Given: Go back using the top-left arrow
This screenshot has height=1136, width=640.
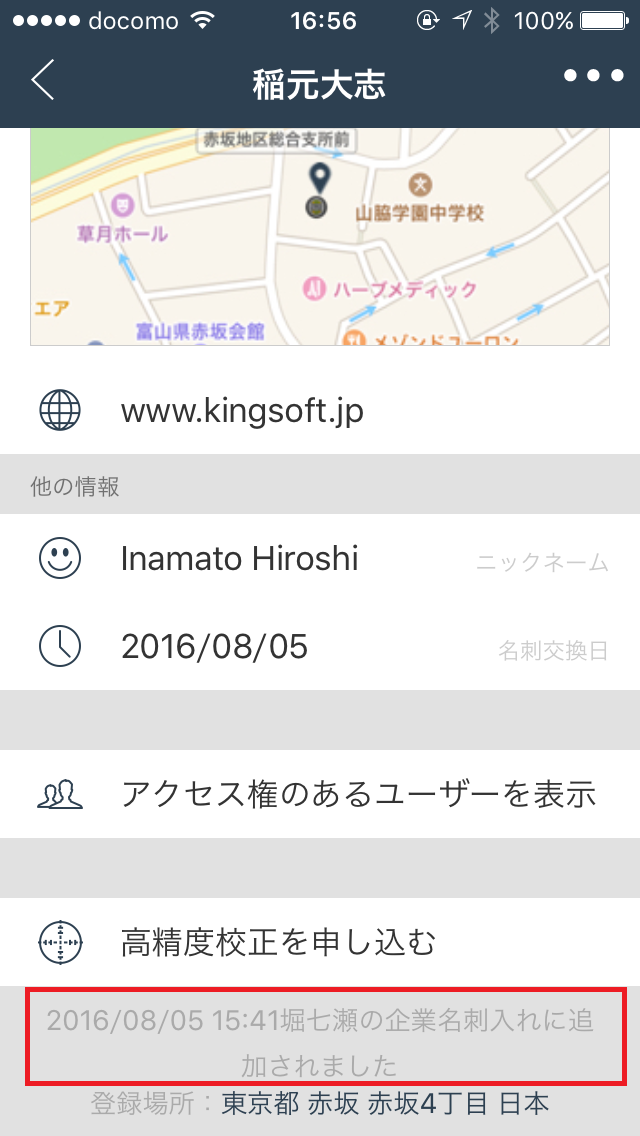Looking at the screenshot, I should [x=43, y=79].
